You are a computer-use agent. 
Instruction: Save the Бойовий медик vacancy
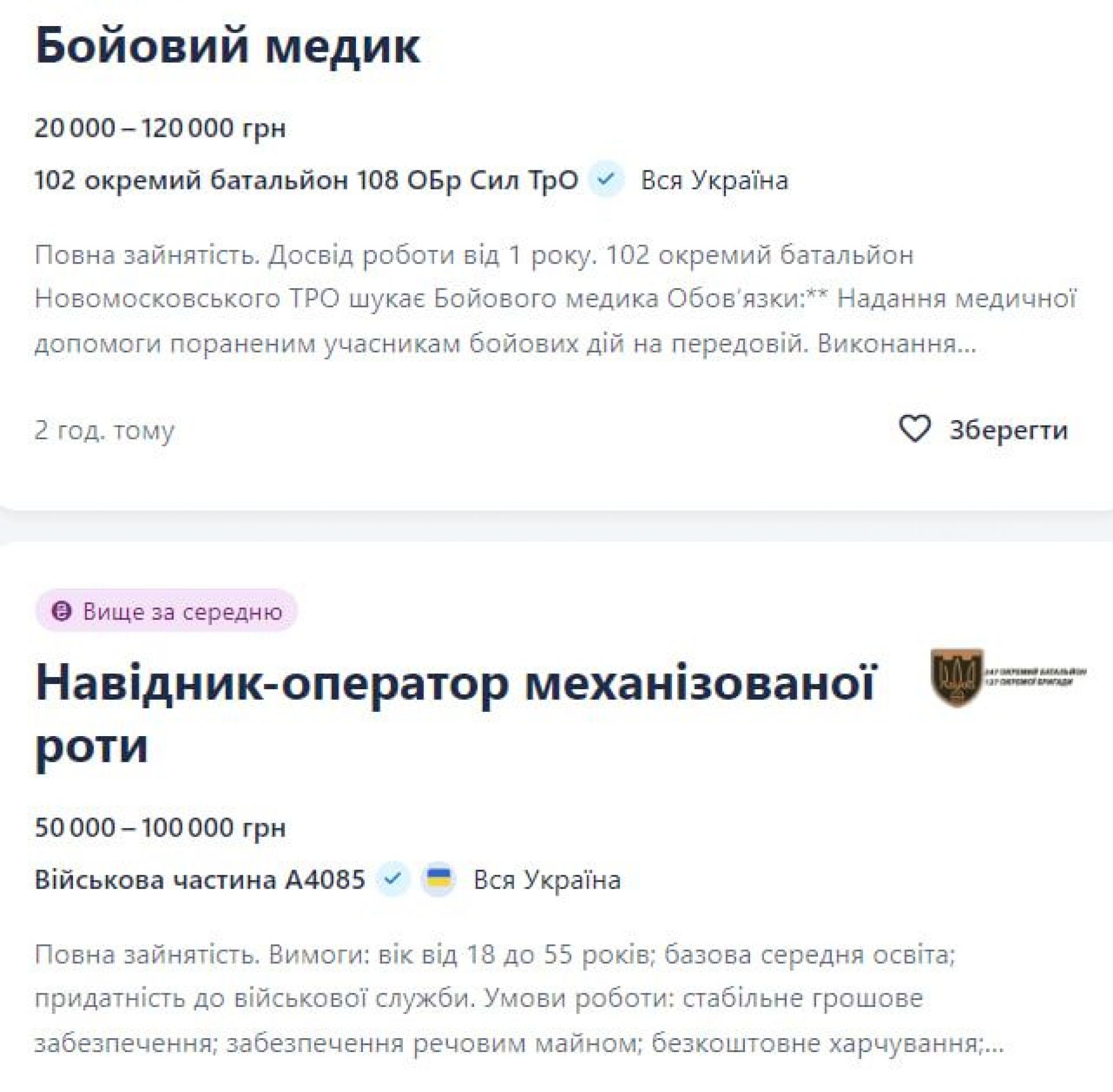click(x=983, y=429)
